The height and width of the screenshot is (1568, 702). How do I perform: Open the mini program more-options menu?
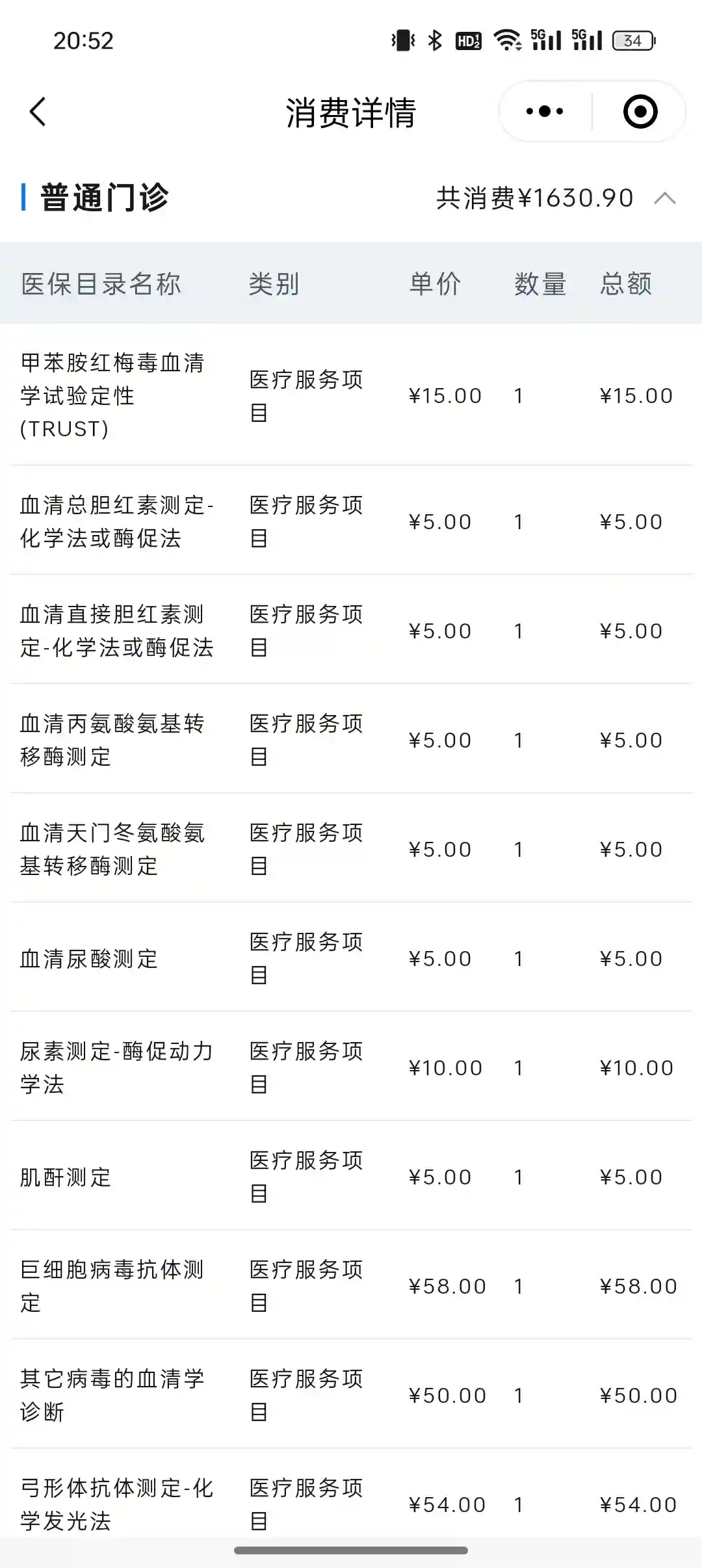[x=545, y=112]
